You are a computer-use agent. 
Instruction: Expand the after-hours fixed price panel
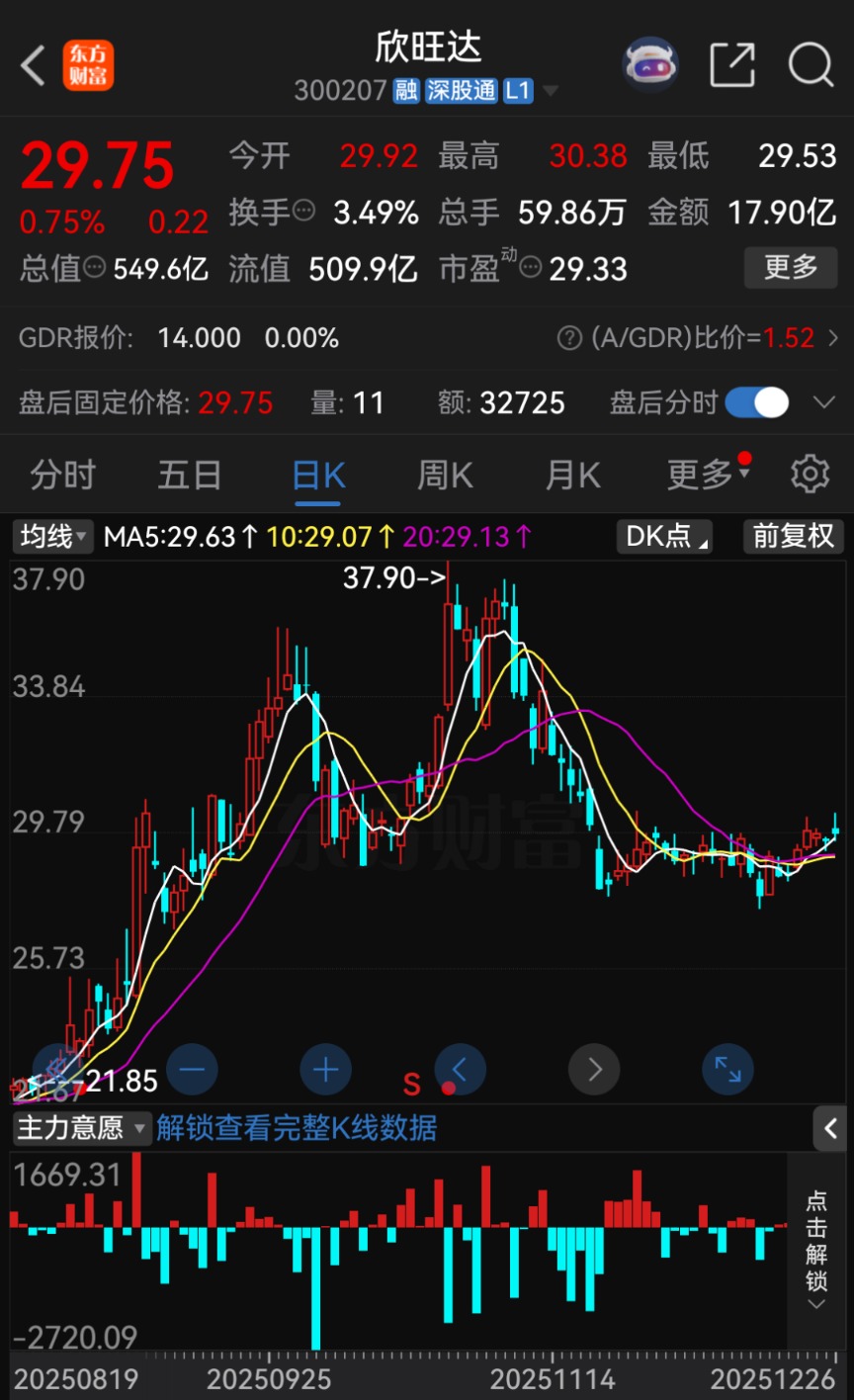[x=823, y=402]
